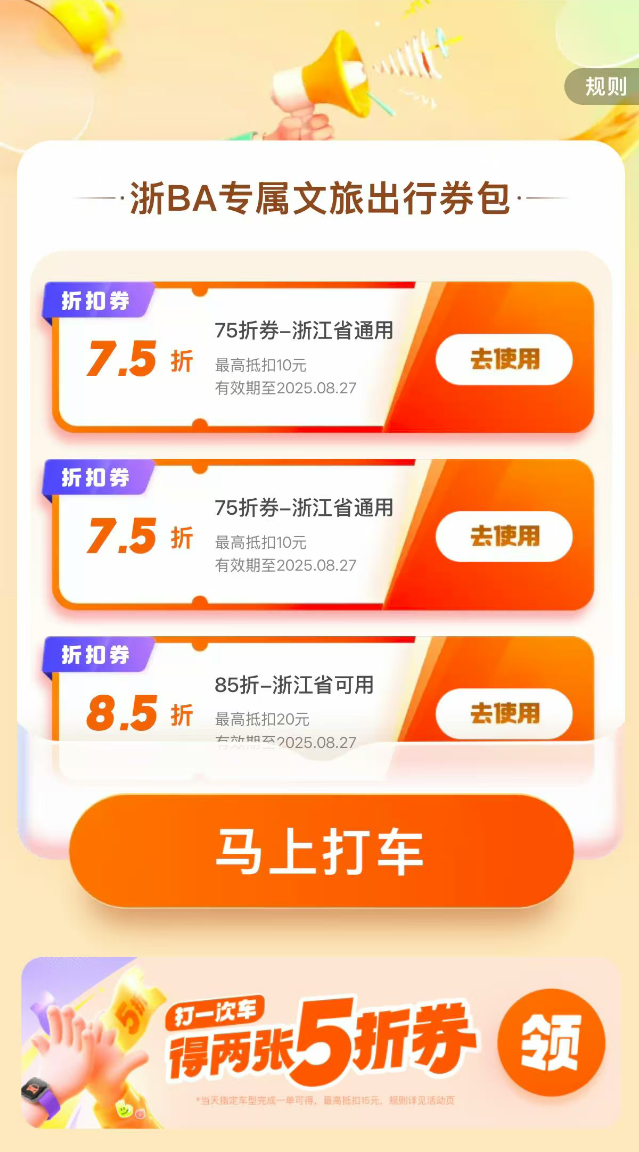Claim the 5折券 with 领 button

coord(551,1042)
